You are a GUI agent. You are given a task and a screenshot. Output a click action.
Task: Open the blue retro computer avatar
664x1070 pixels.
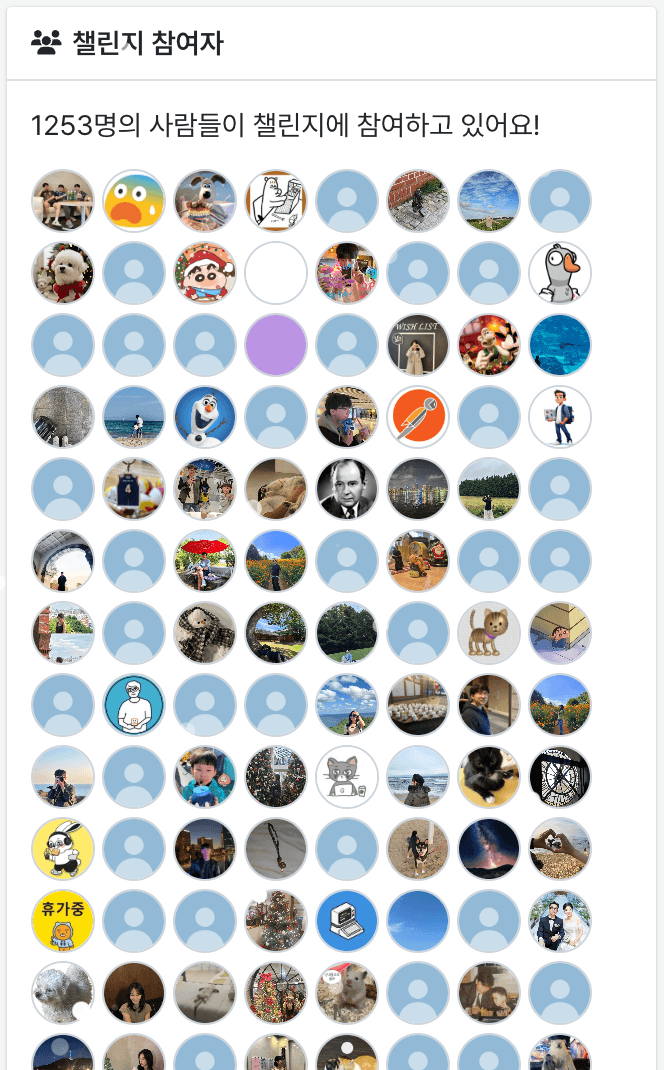tap(347, 921)
